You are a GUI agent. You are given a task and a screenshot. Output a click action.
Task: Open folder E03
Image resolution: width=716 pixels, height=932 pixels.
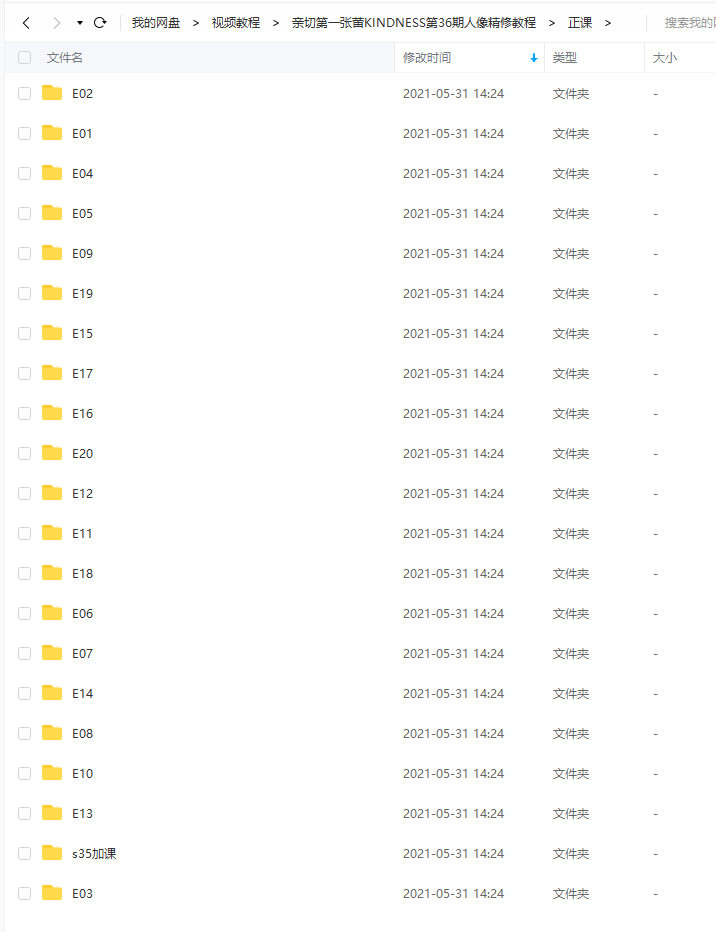coord(82,894)
